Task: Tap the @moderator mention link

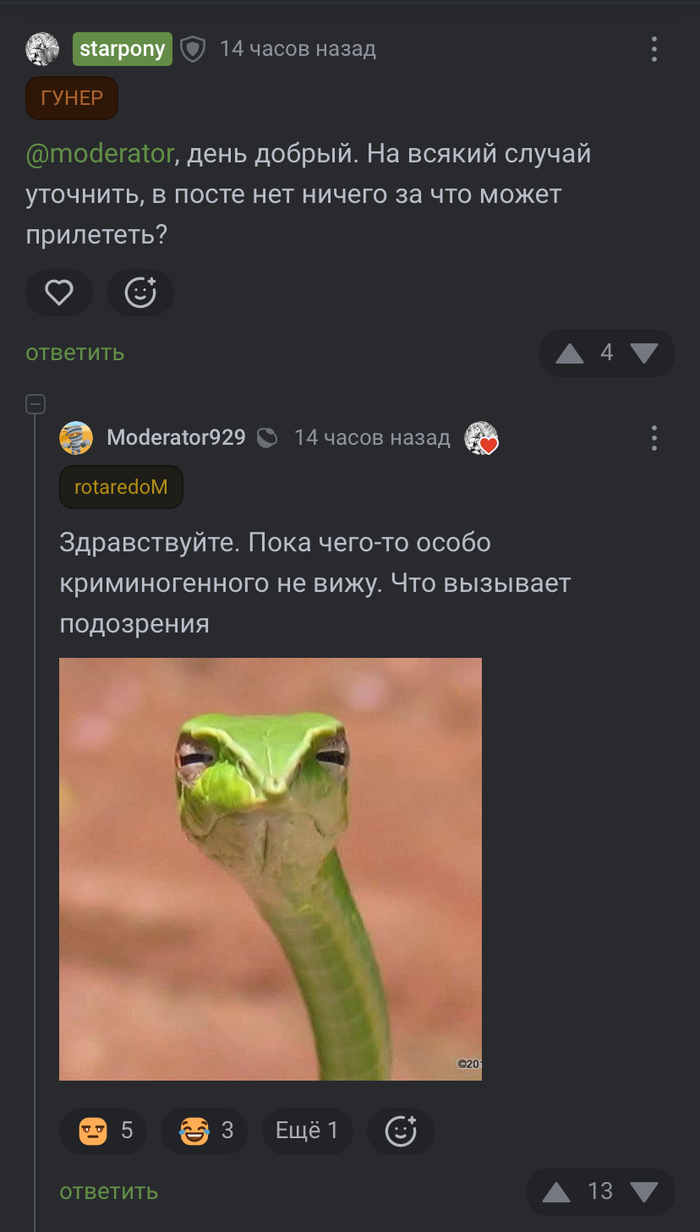Action: coord(100,154)
